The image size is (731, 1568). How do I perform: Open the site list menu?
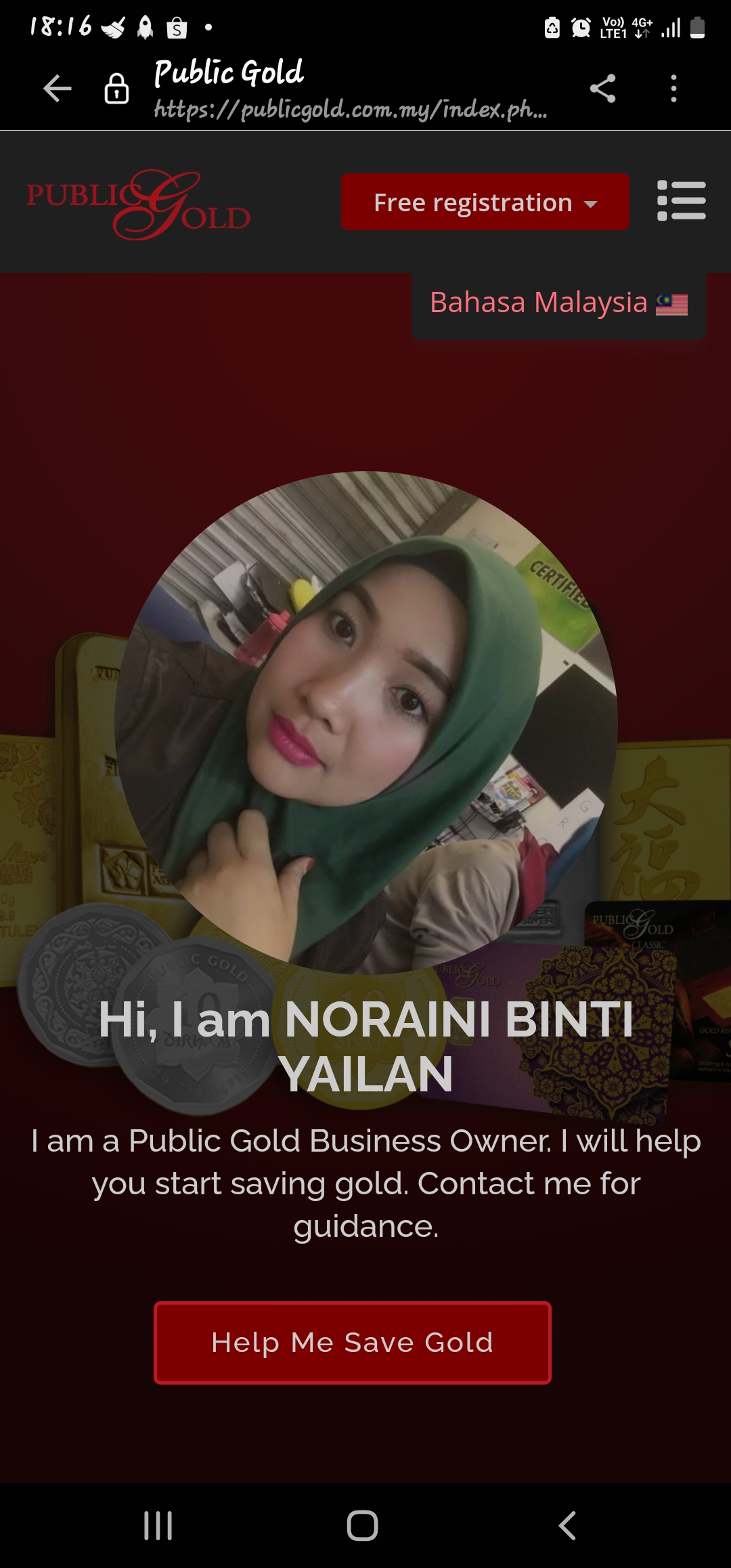681,200
